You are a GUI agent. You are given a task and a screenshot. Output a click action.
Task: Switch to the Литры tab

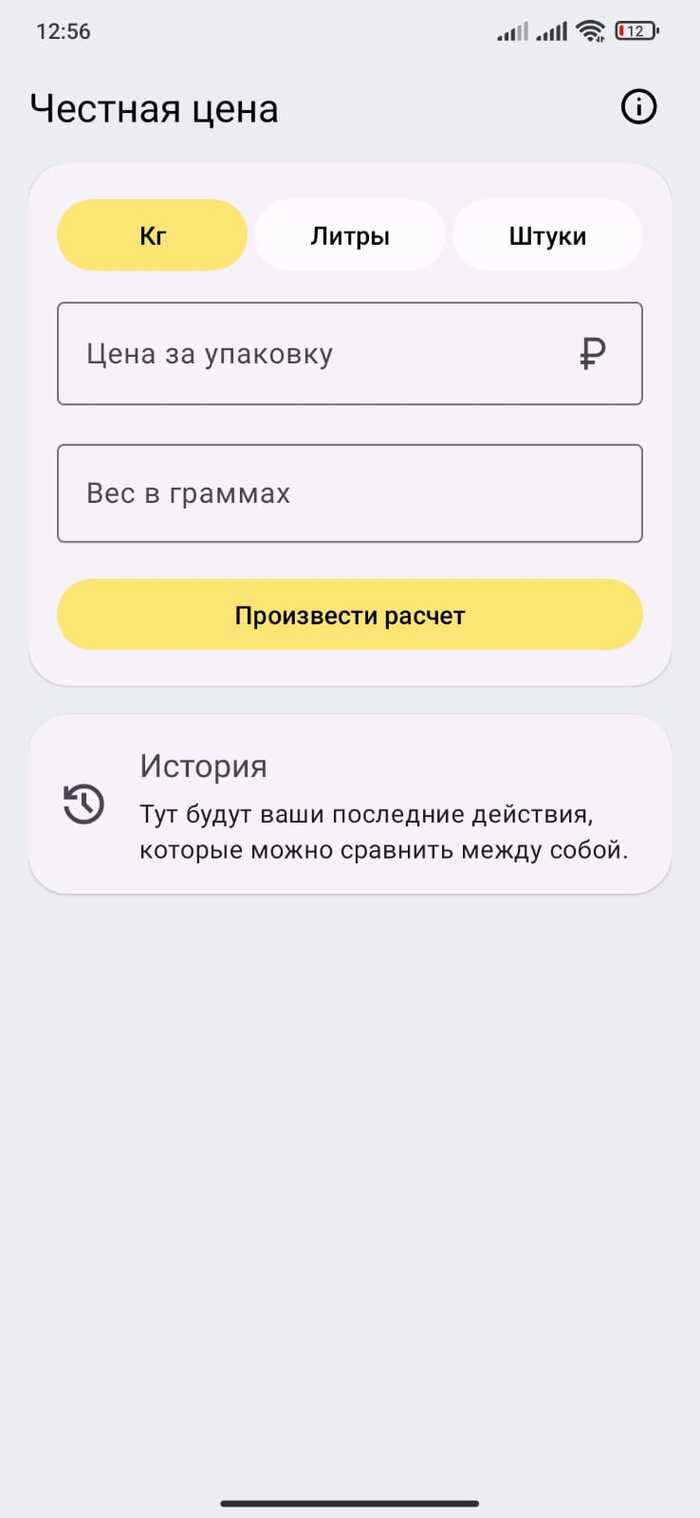(x=350, y=236)
